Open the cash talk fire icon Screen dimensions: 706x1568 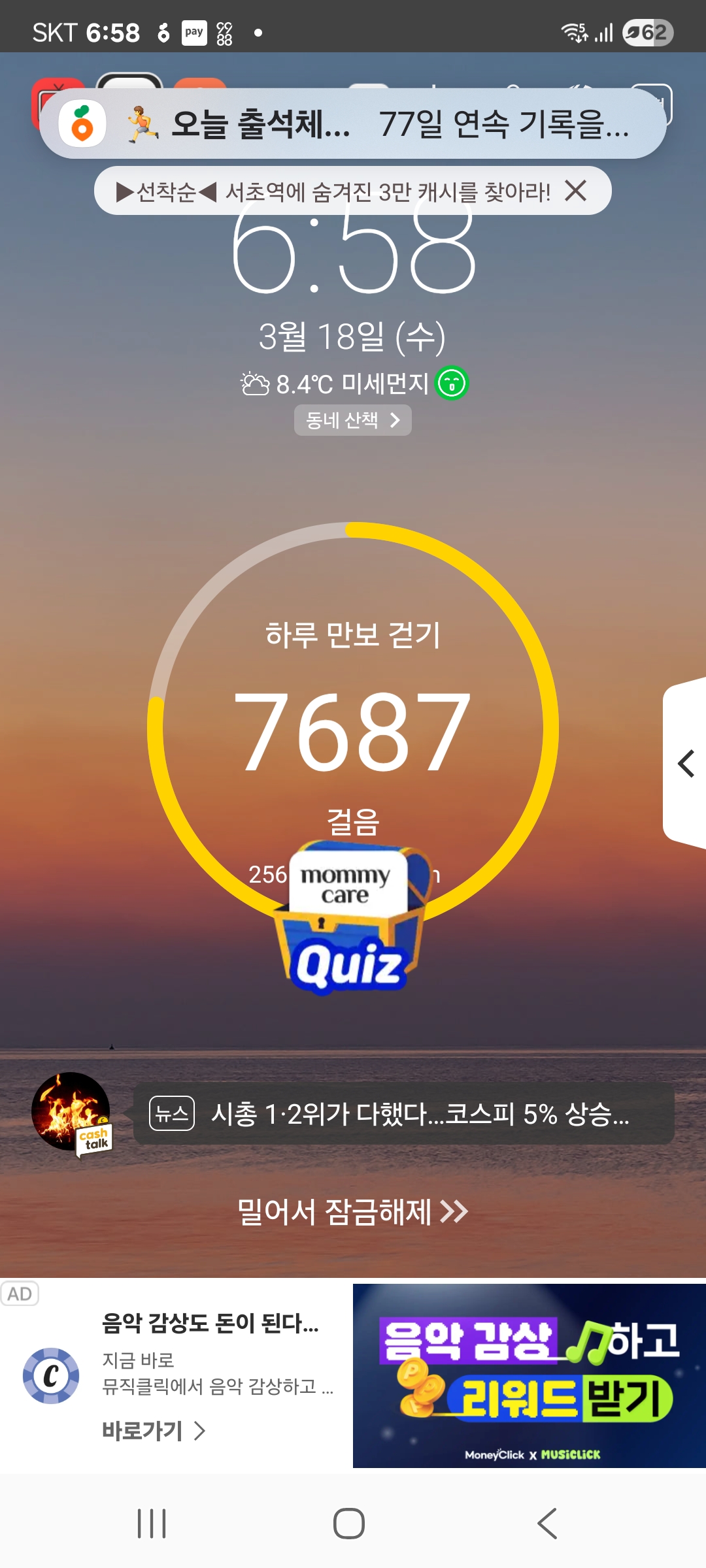point(71,1112)
